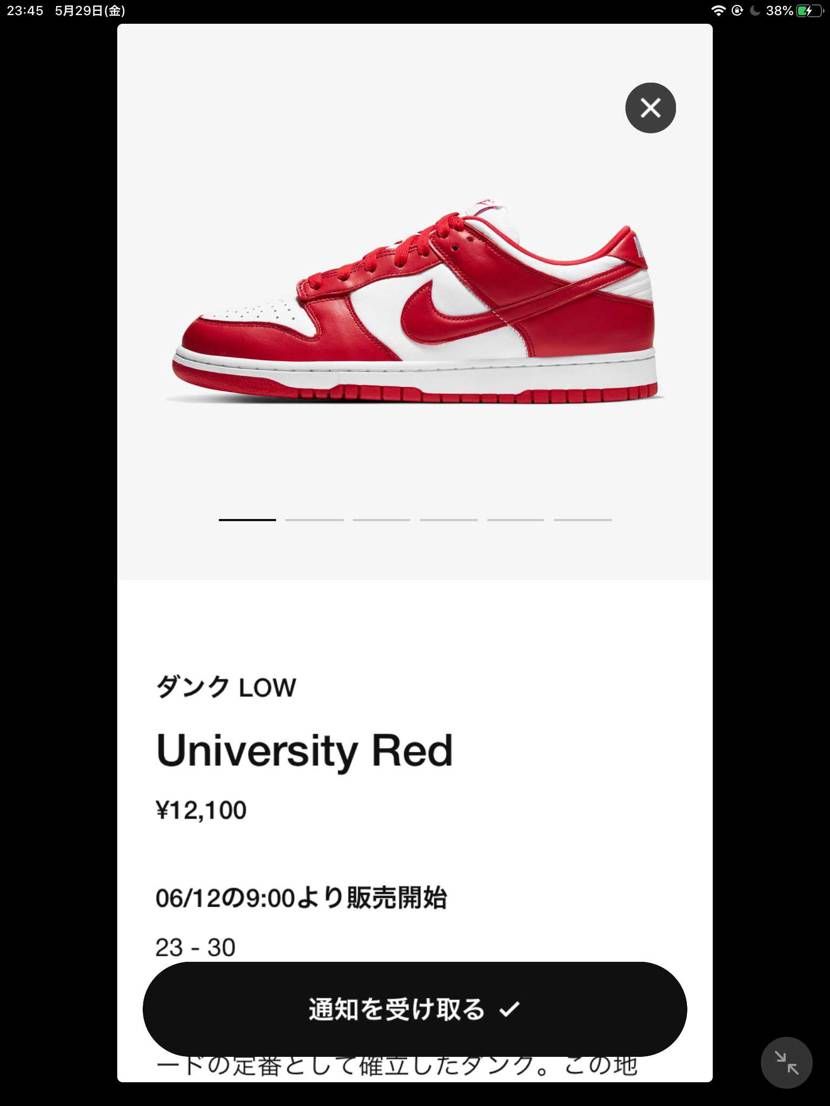Tap the ¥12,100 price text

point(201,810)
